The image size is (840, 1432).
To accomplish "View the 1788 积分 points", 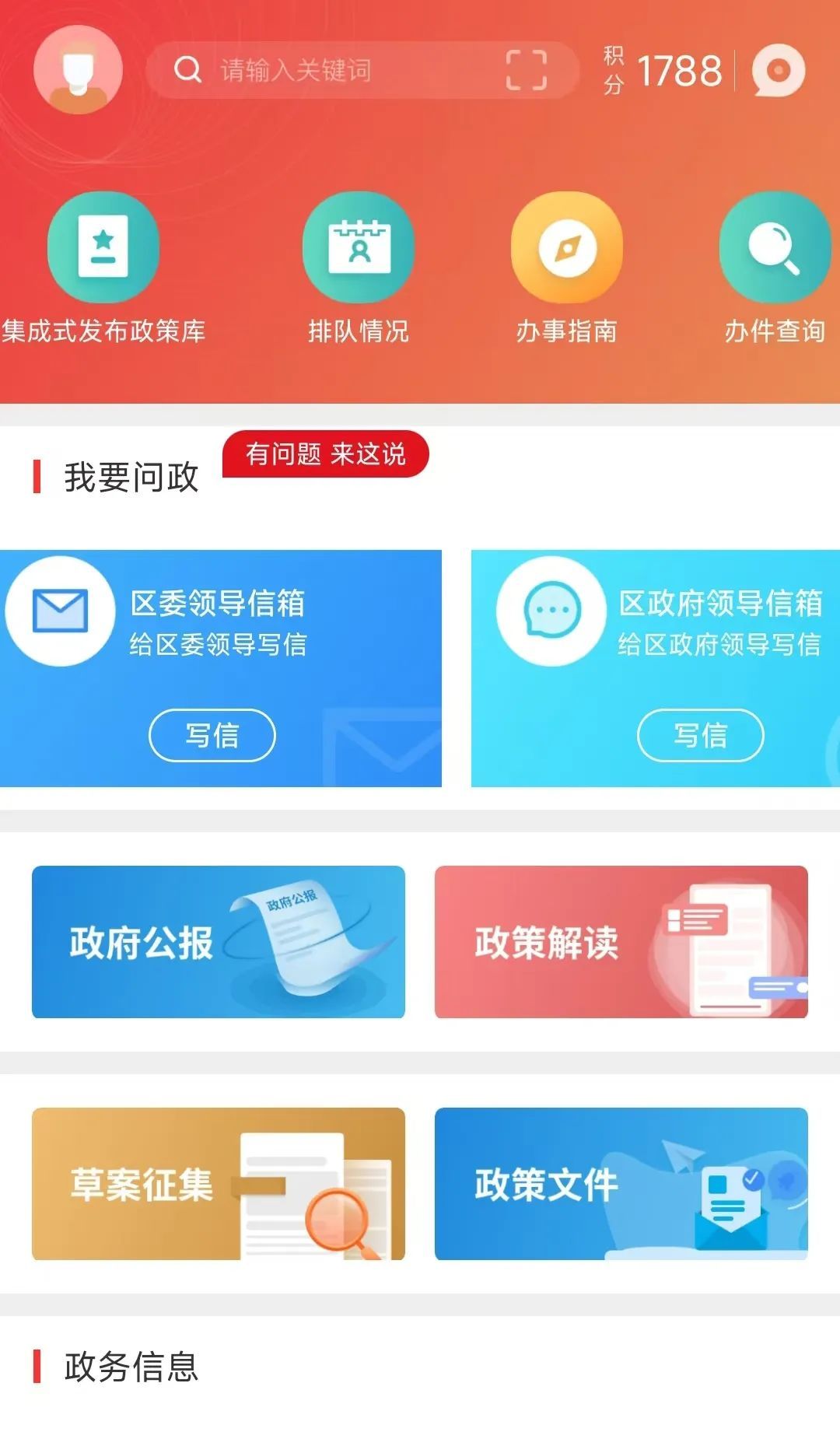I will pos(665,71).
